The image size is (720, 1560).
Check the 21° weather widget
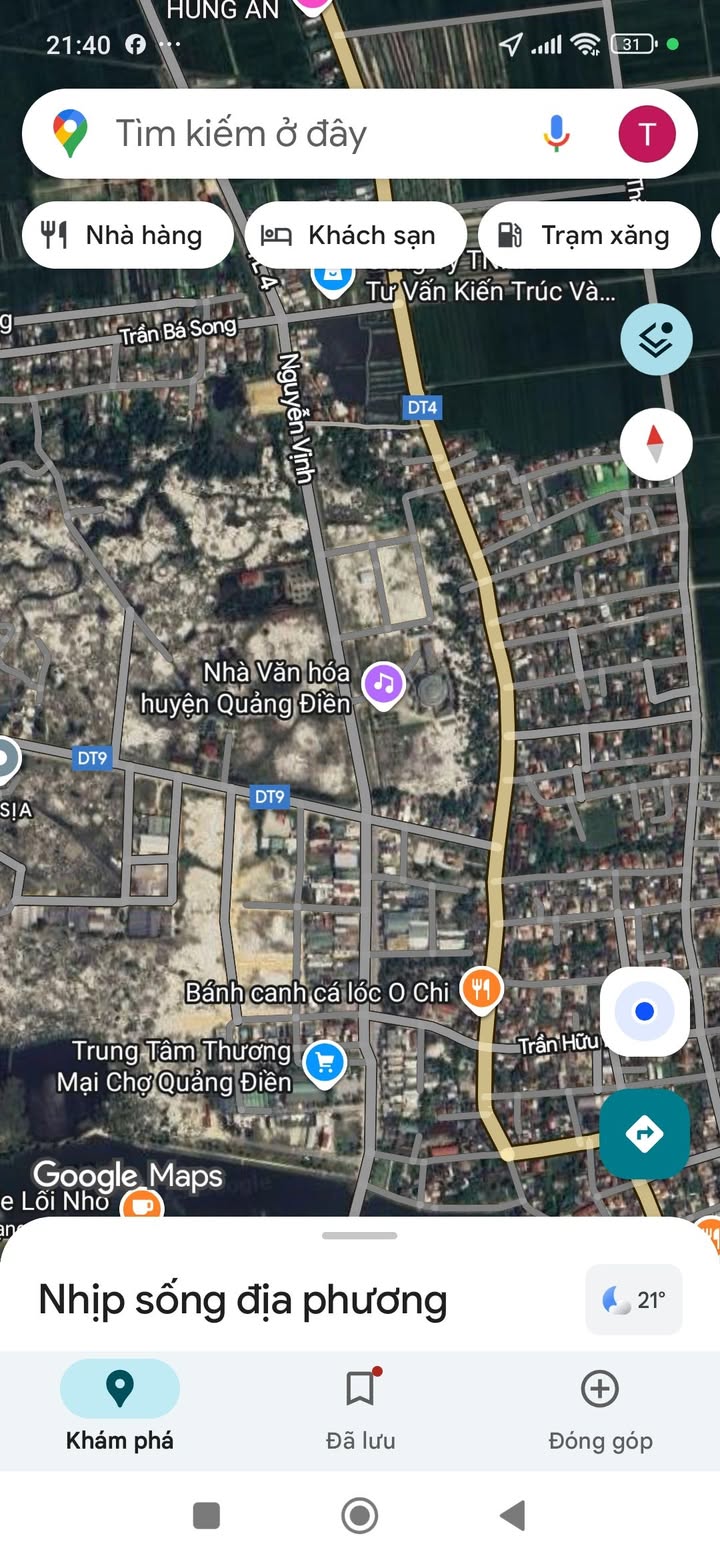tap(634, 1300)
